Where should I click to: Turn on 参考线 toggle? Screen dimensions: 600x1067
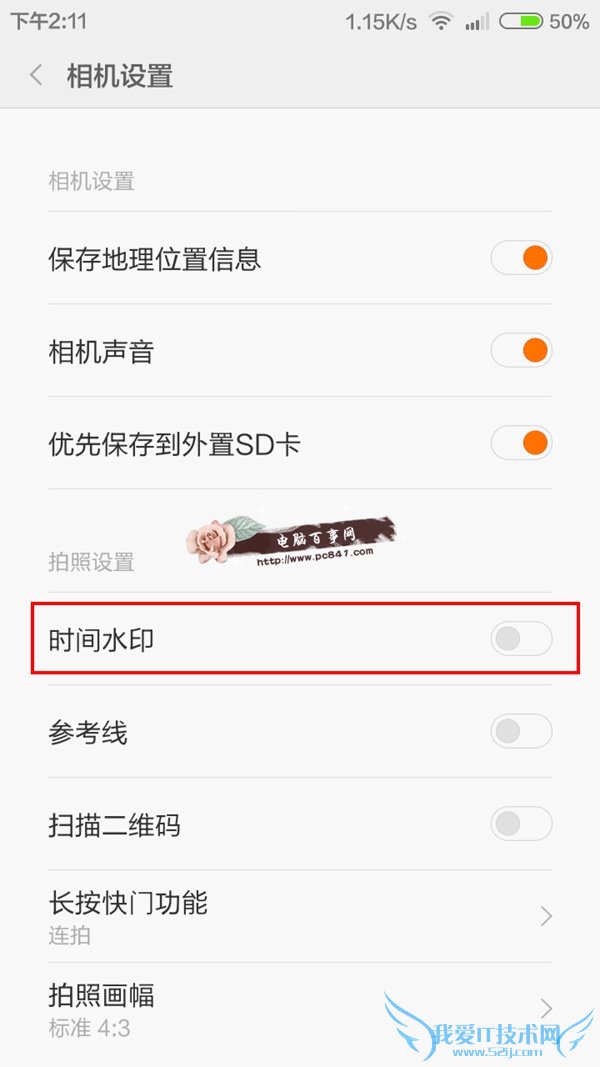[521, 732]
